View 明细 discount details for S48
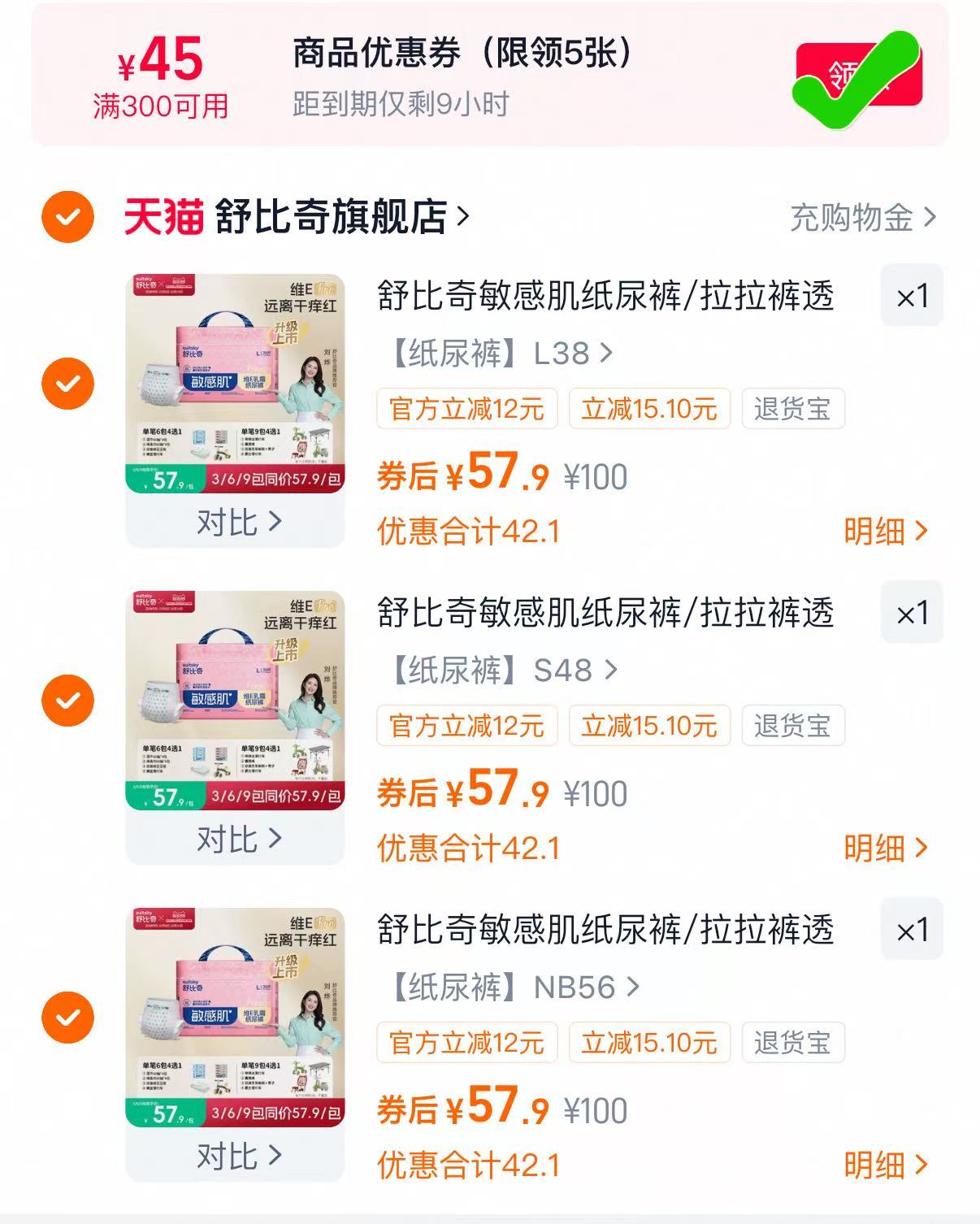 (885, 849)
